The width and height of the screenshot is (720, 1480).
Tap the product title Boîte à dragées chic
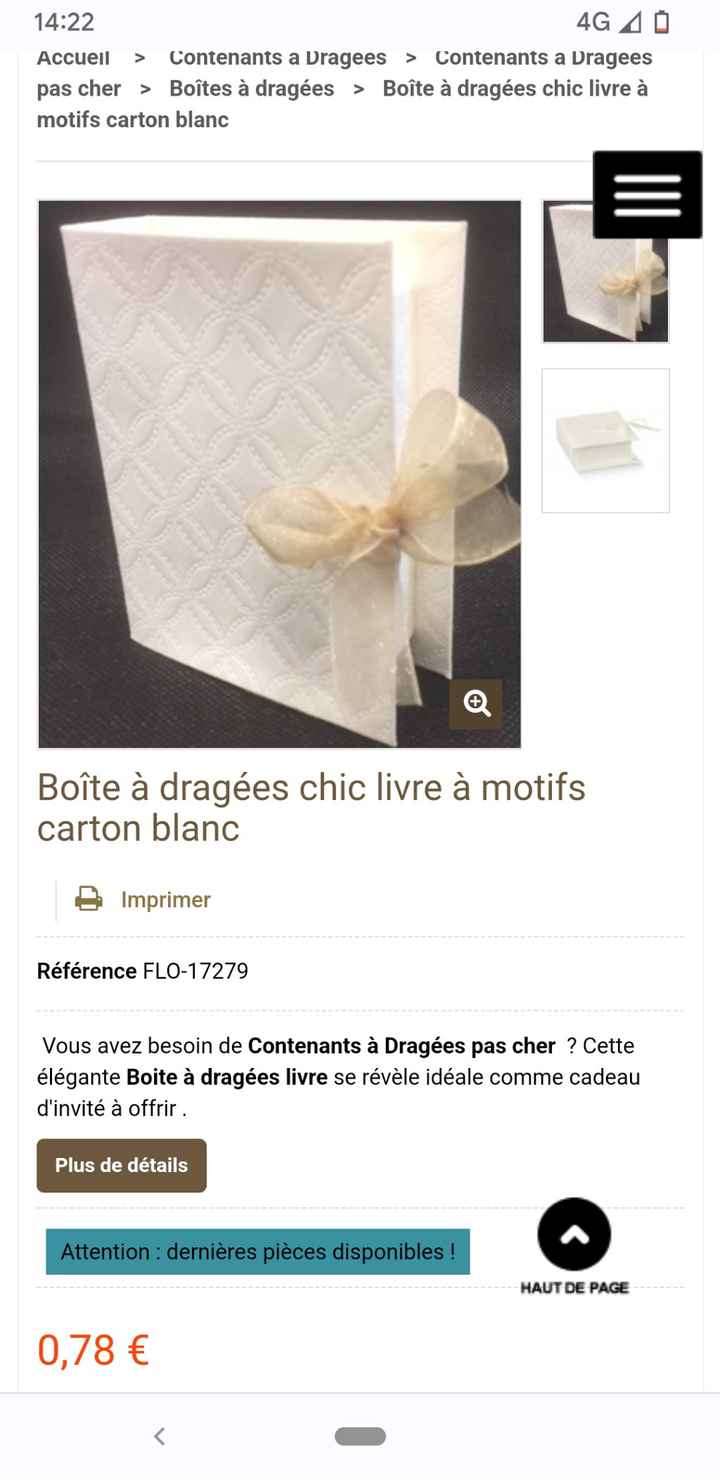coord(310,807)
